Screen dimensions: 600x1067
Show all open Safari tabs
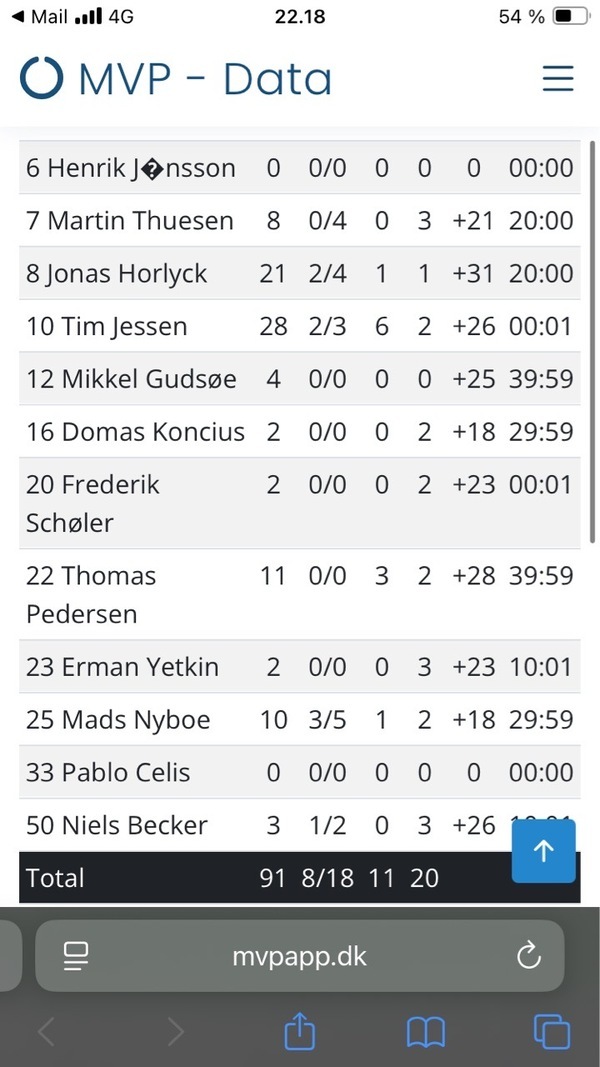tap(552, 1032)
